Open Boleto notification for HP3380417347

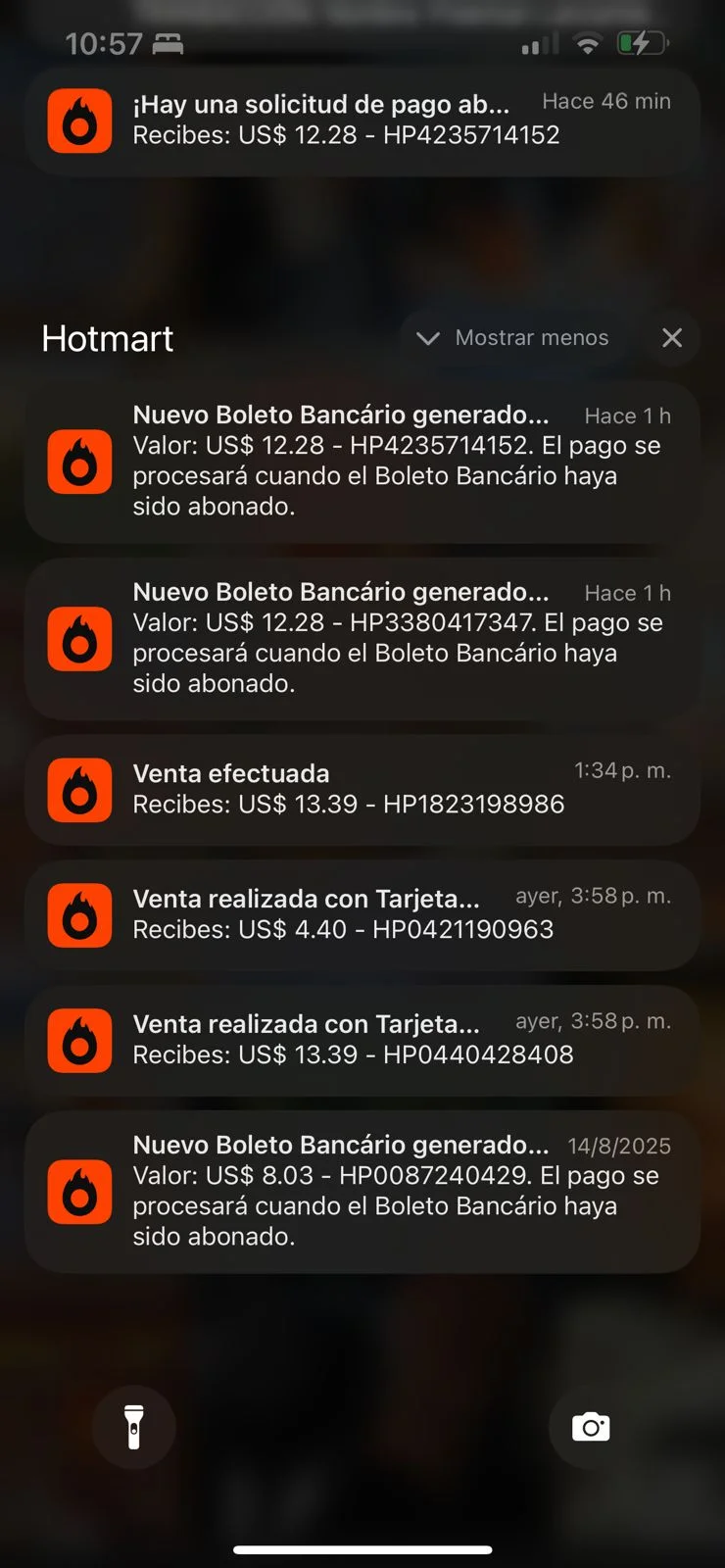coord(362,638)
